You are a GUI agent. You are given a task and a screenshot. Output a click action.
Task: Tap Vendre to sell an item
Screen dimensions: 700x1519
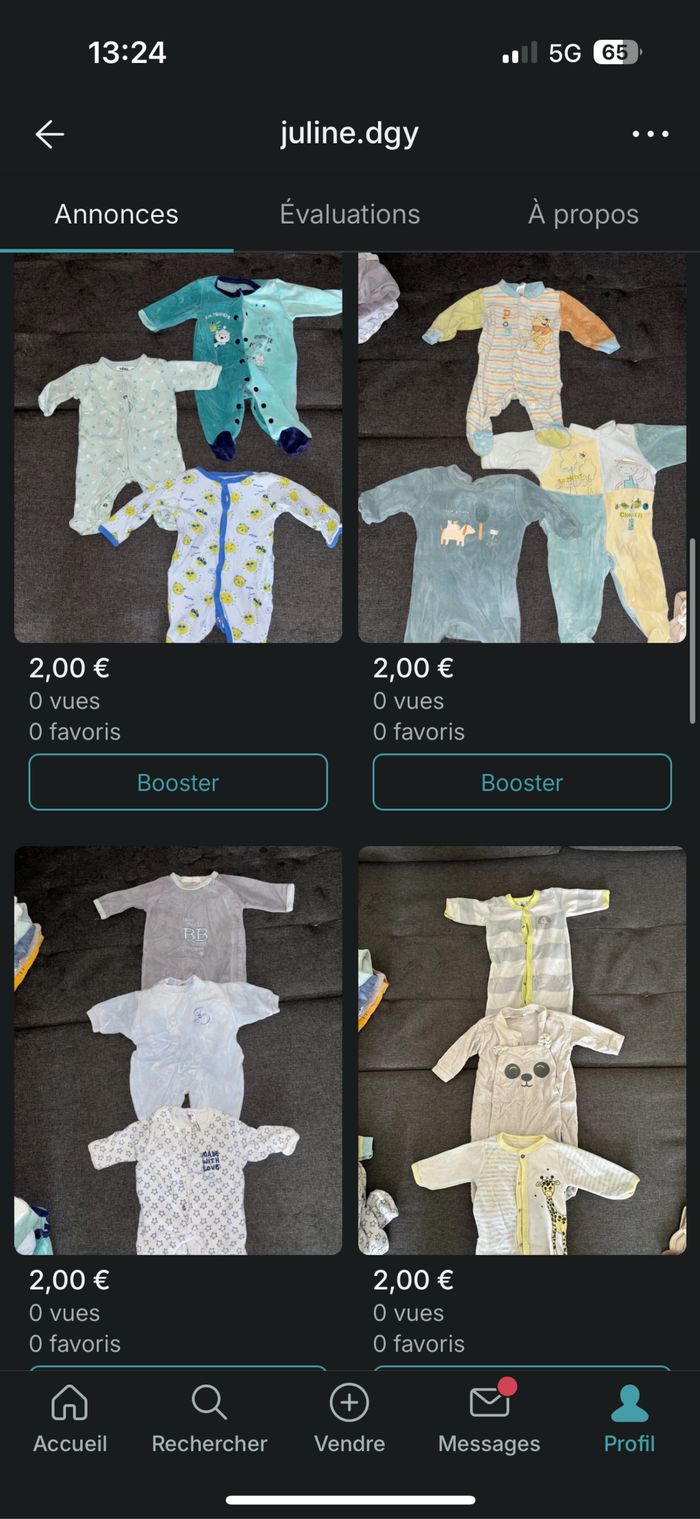[349, 1420]
